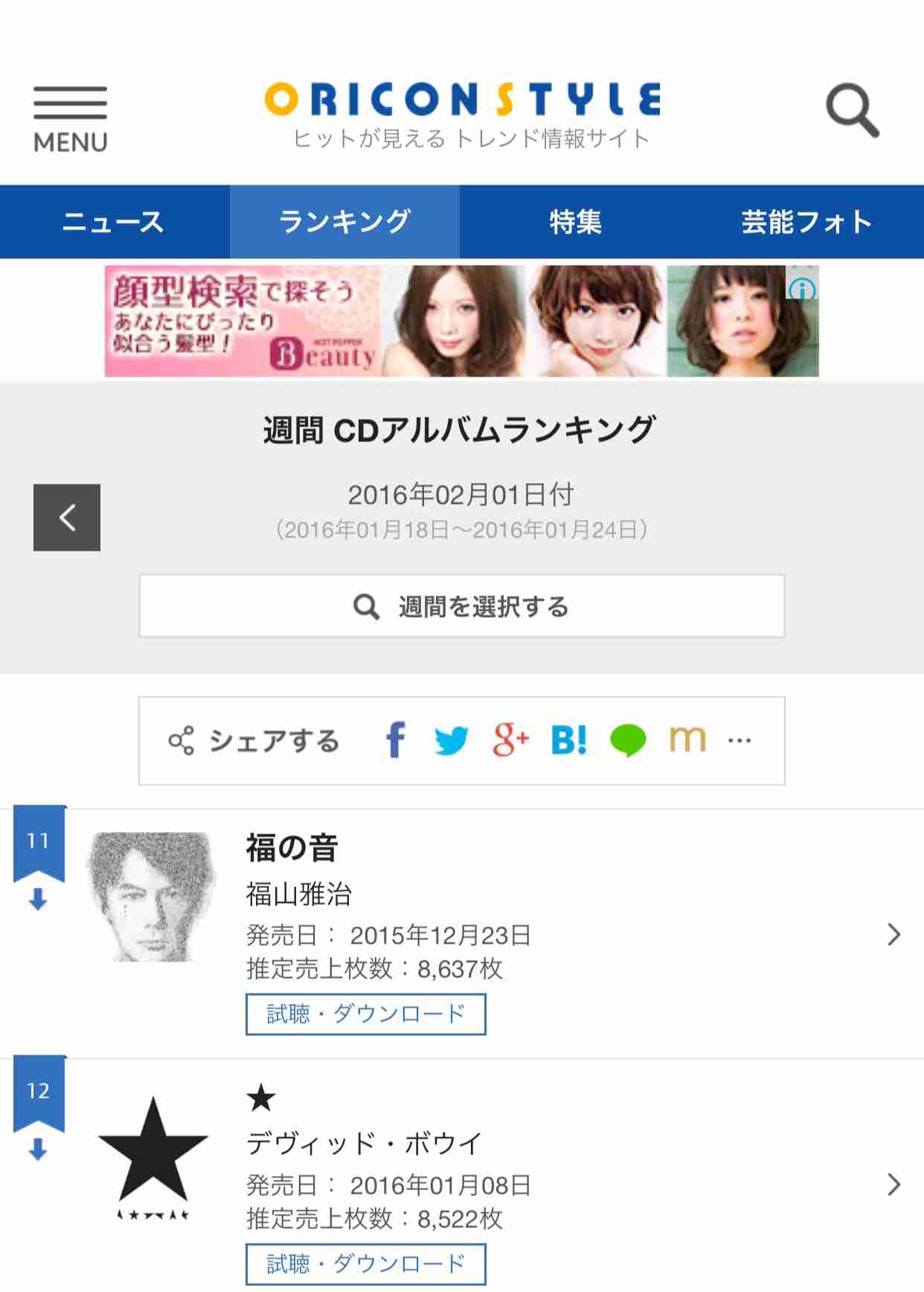Share the ranking via Google+
Image resolution: width=924 pixels, height=1292 pixels.
510,739
